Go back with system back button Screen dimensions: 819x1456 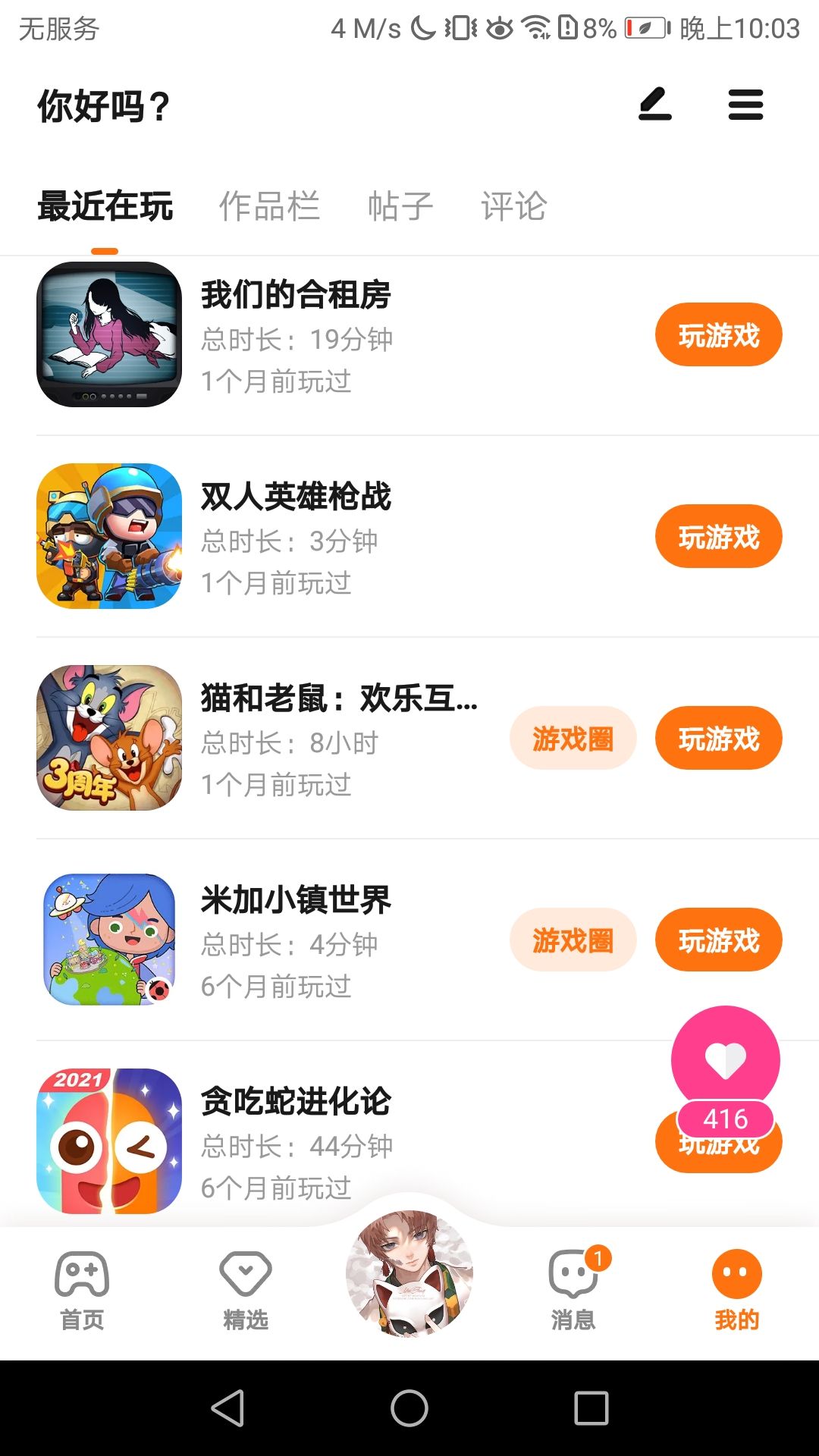pyautogui.click(x=227, y=1408)
